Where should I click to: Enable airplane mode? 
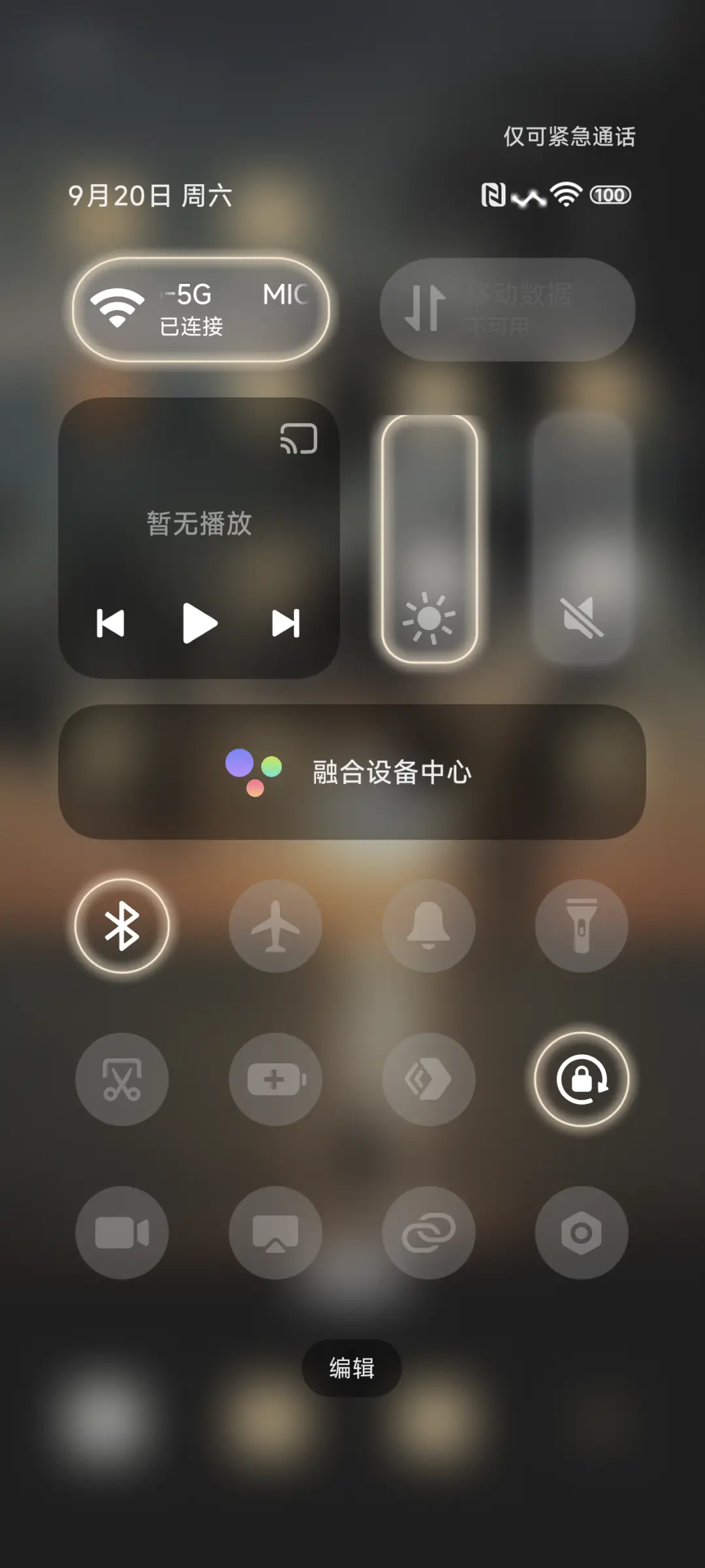(276, 927)
